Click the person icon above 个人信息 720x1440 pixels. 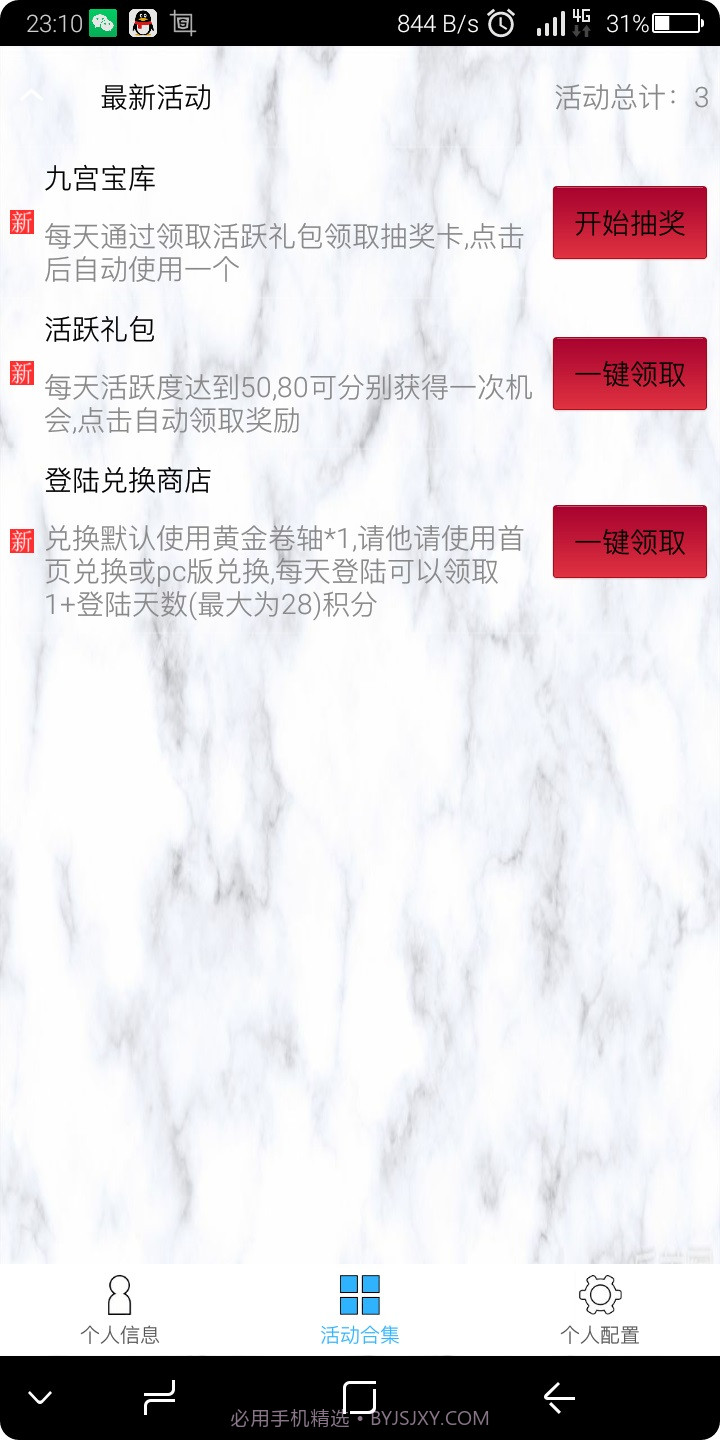120,1295
